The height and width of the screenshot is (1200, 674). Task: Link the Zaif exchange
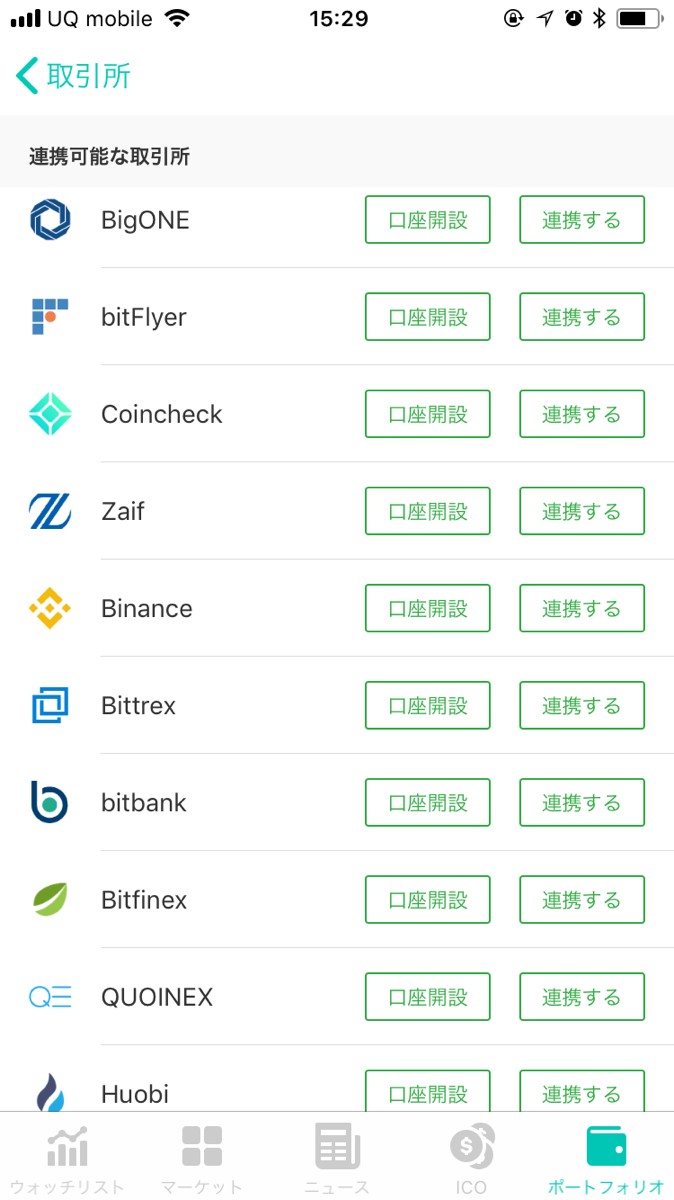(x=581, y=511)
